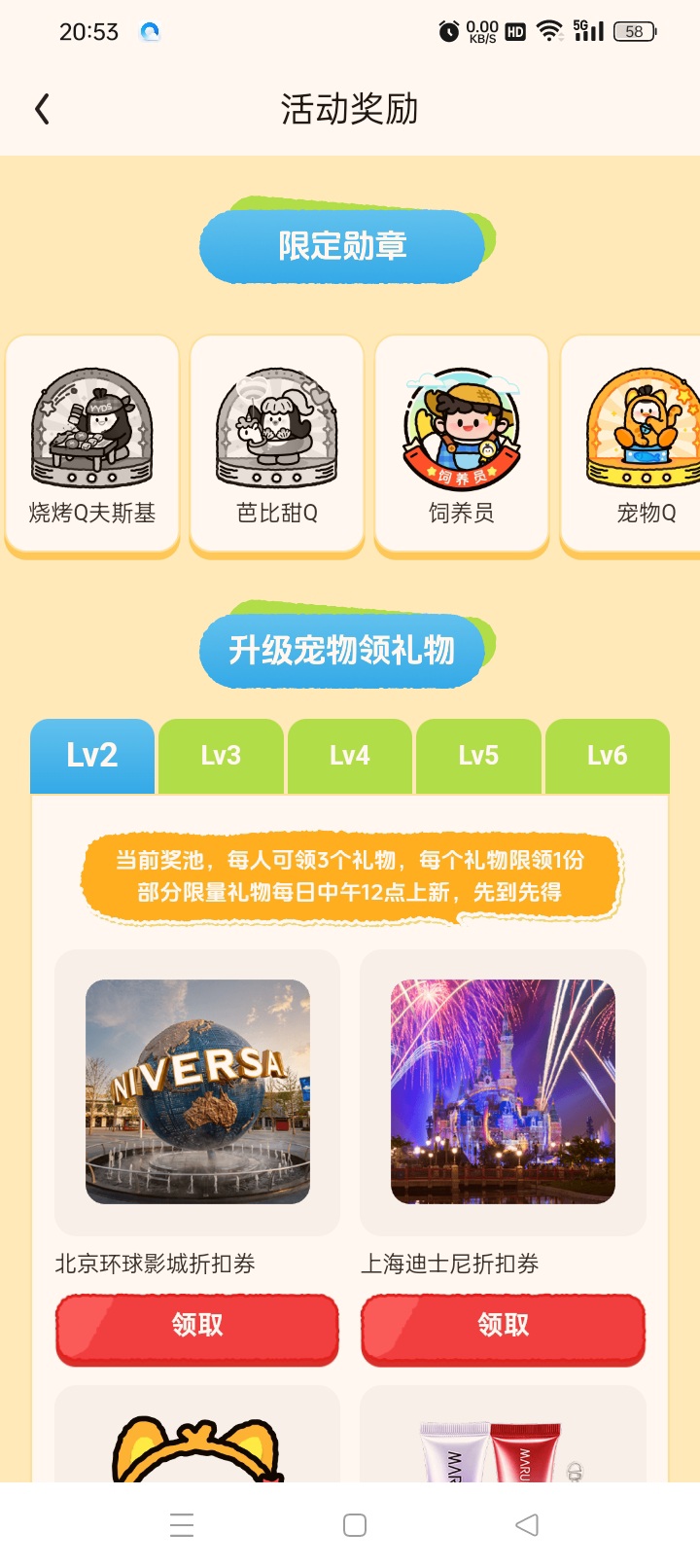Open the 北京环球影城折扣券 gift image
The height and width of the screenshot is (1568, 700).
click(197, 1091)
